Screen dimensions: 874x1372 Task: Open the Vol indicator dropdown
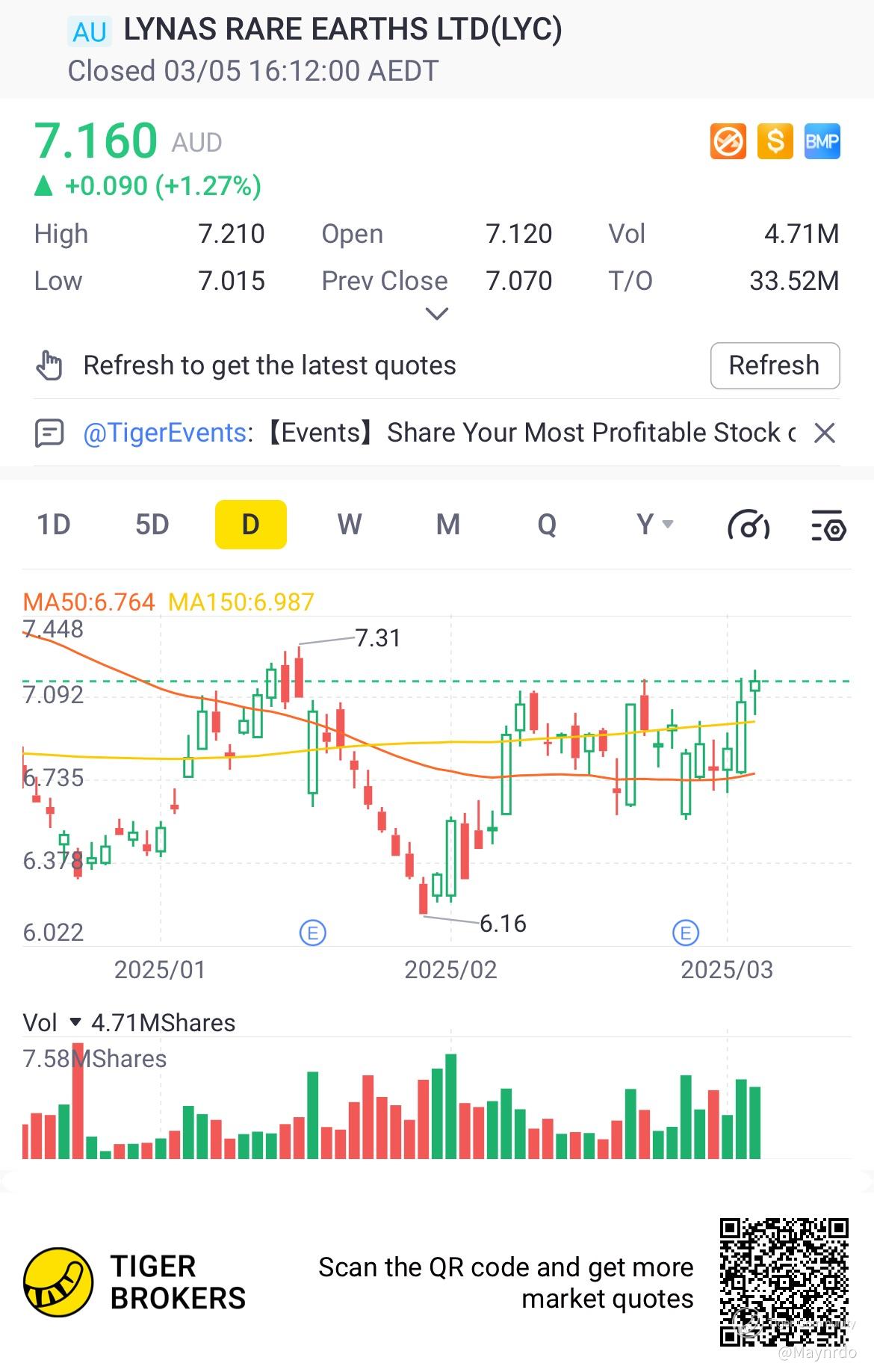coord(75,1022)
